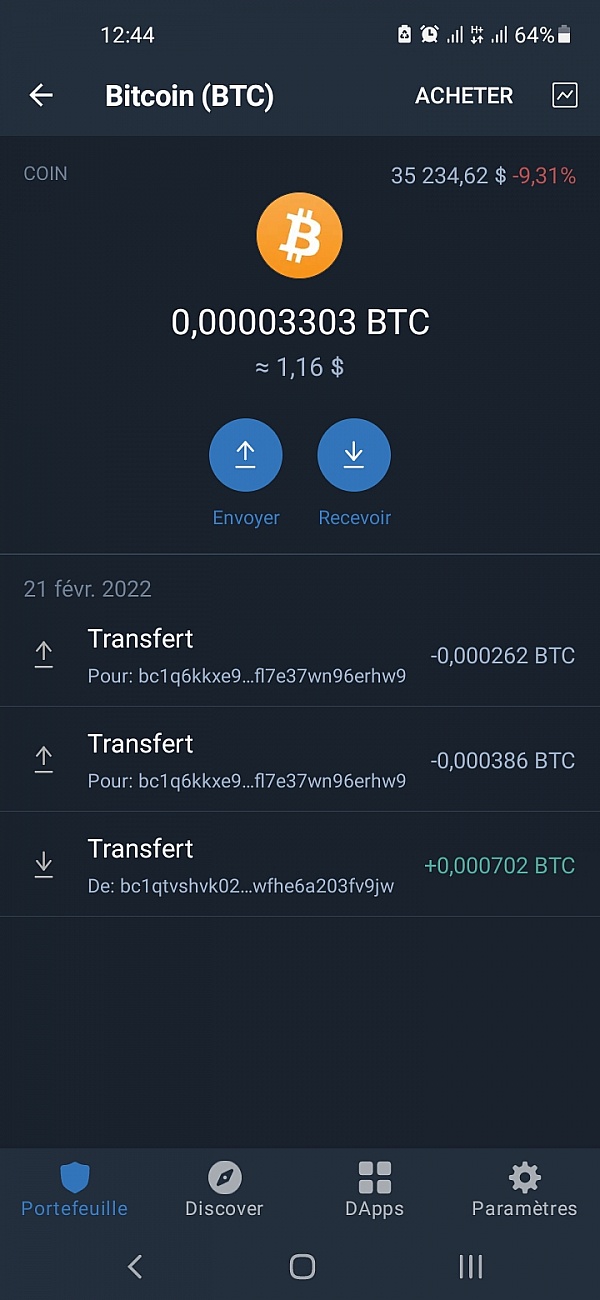
Task: Switch to the Discover tab
Action: 225,1190
